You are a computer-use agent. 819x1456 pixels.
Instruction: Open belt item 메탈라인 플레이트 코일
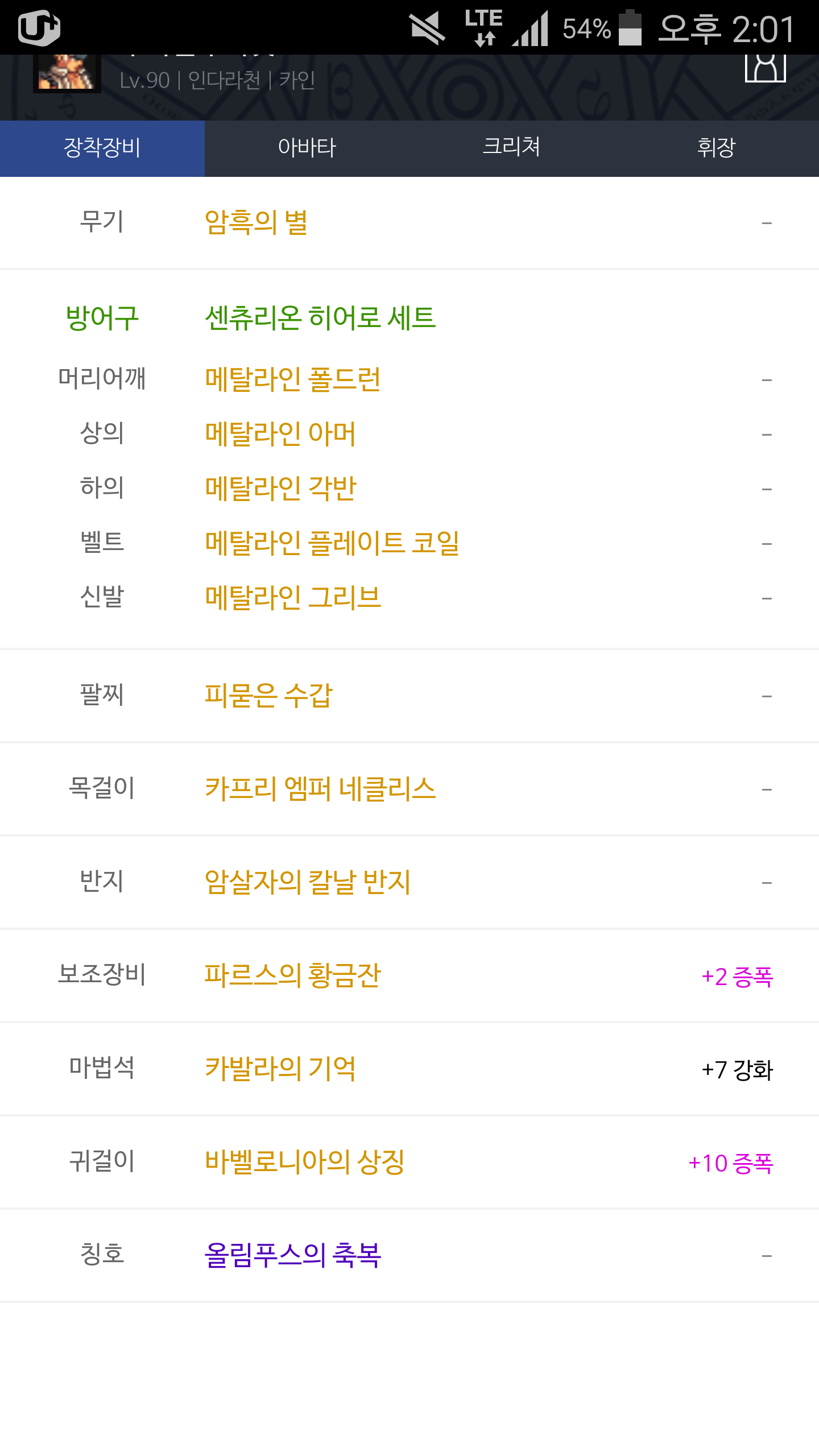pos(332,543)
